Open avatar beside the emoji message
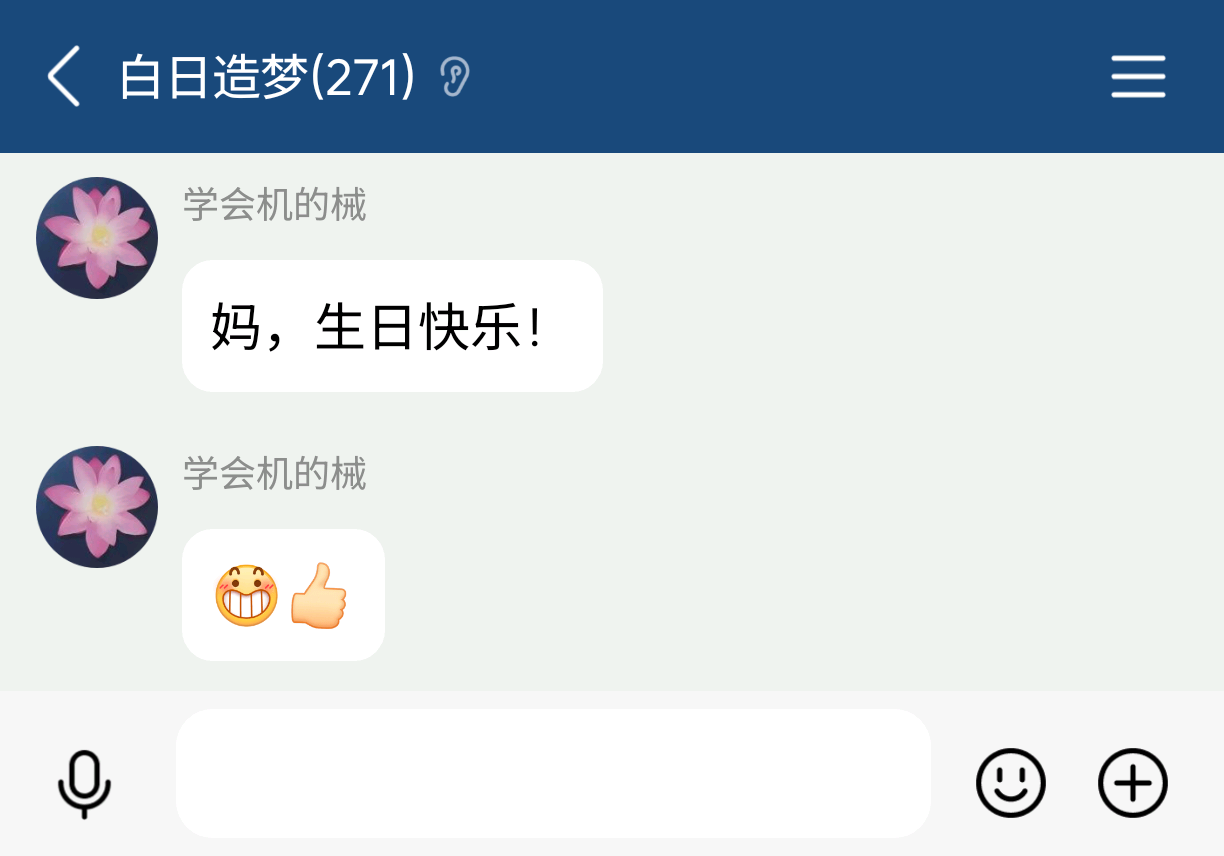 point(97,507)
